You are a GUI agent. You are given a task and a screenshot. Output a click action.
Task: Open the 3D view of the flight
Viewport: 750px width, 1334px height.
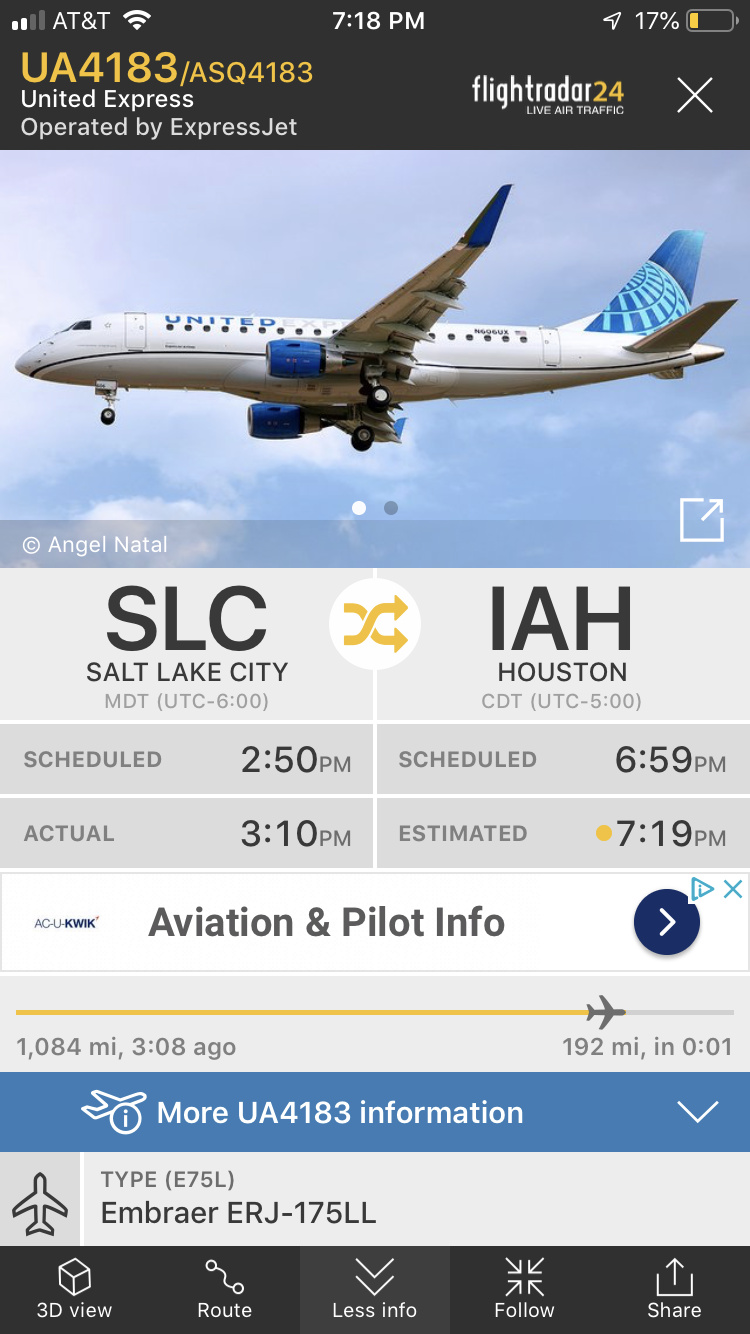pyautogui.click(x=75, y=1289)
